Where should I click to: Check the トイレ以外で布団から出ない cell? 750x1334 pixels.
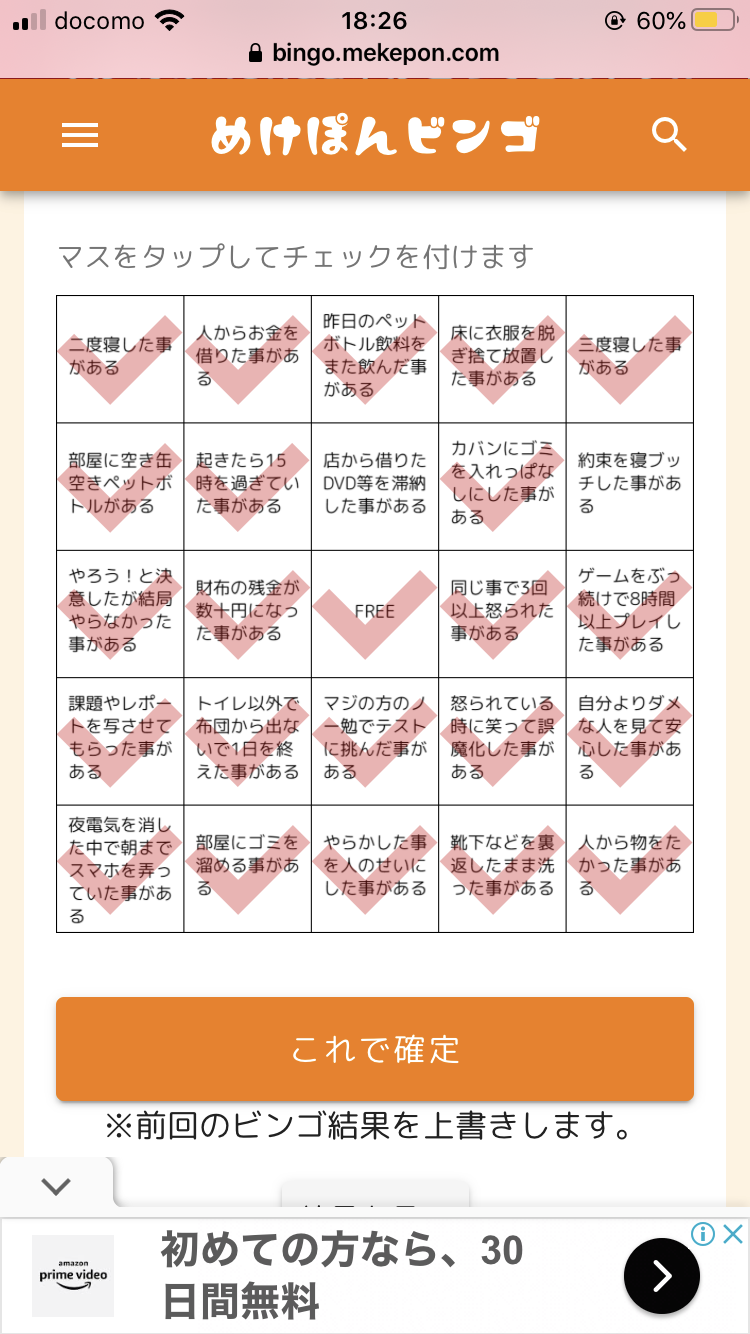(x=247, y=741)
